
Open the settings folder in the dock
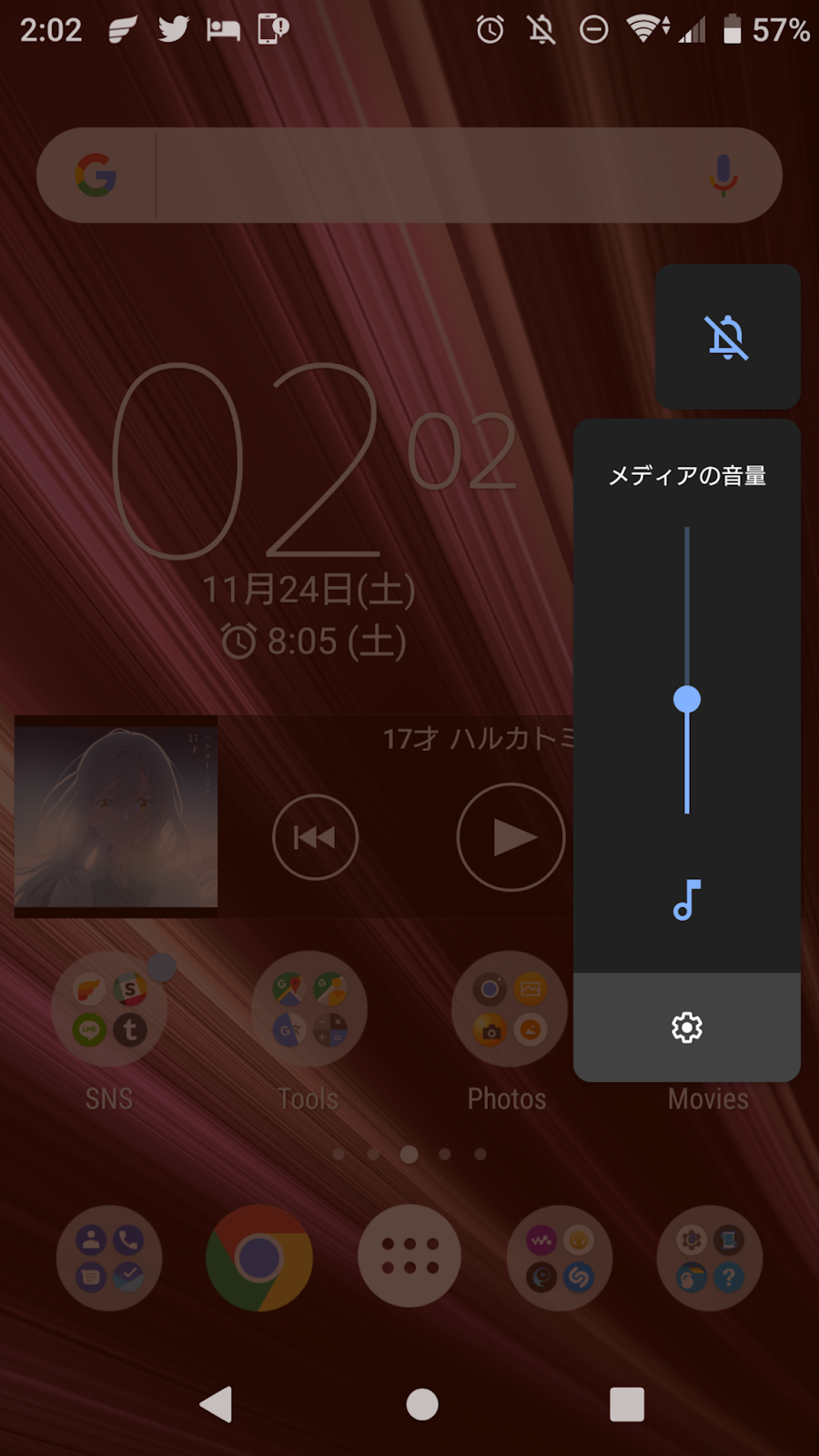[710, 1259]
